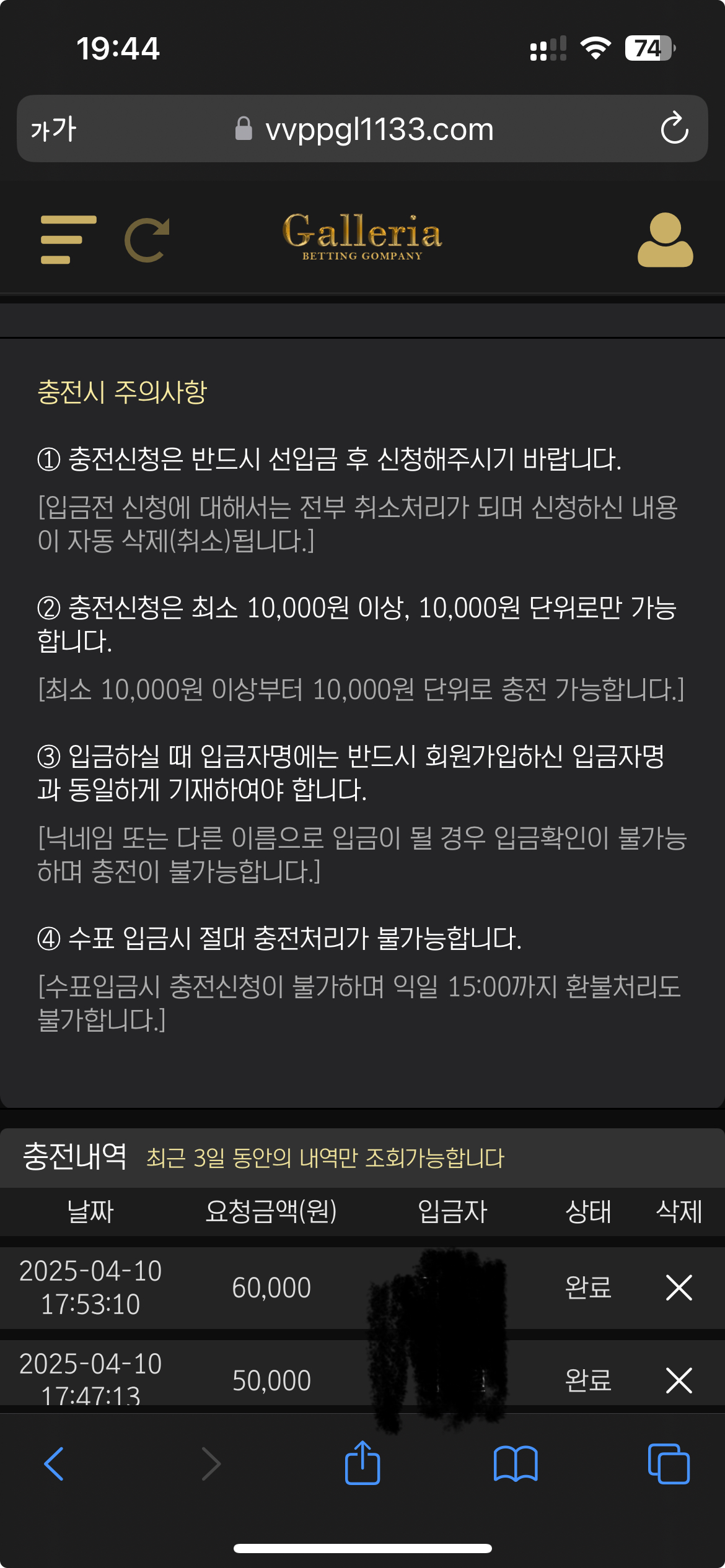Tap the gold refresh icon in header
This screenshot has width=725, height=1568.
coord(147,240)
